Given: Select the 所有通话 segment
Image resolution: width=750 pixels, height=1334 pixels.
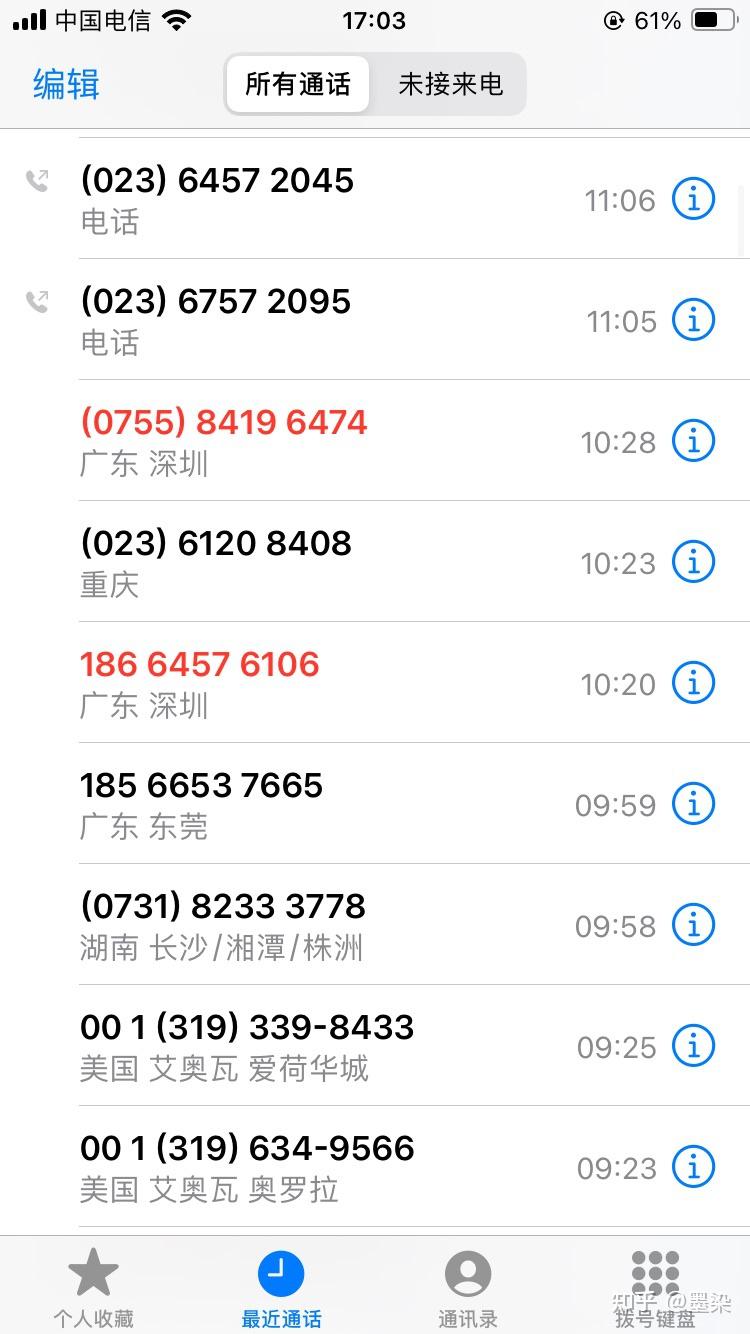Looking at the screenshot, I should coord(298,84).
